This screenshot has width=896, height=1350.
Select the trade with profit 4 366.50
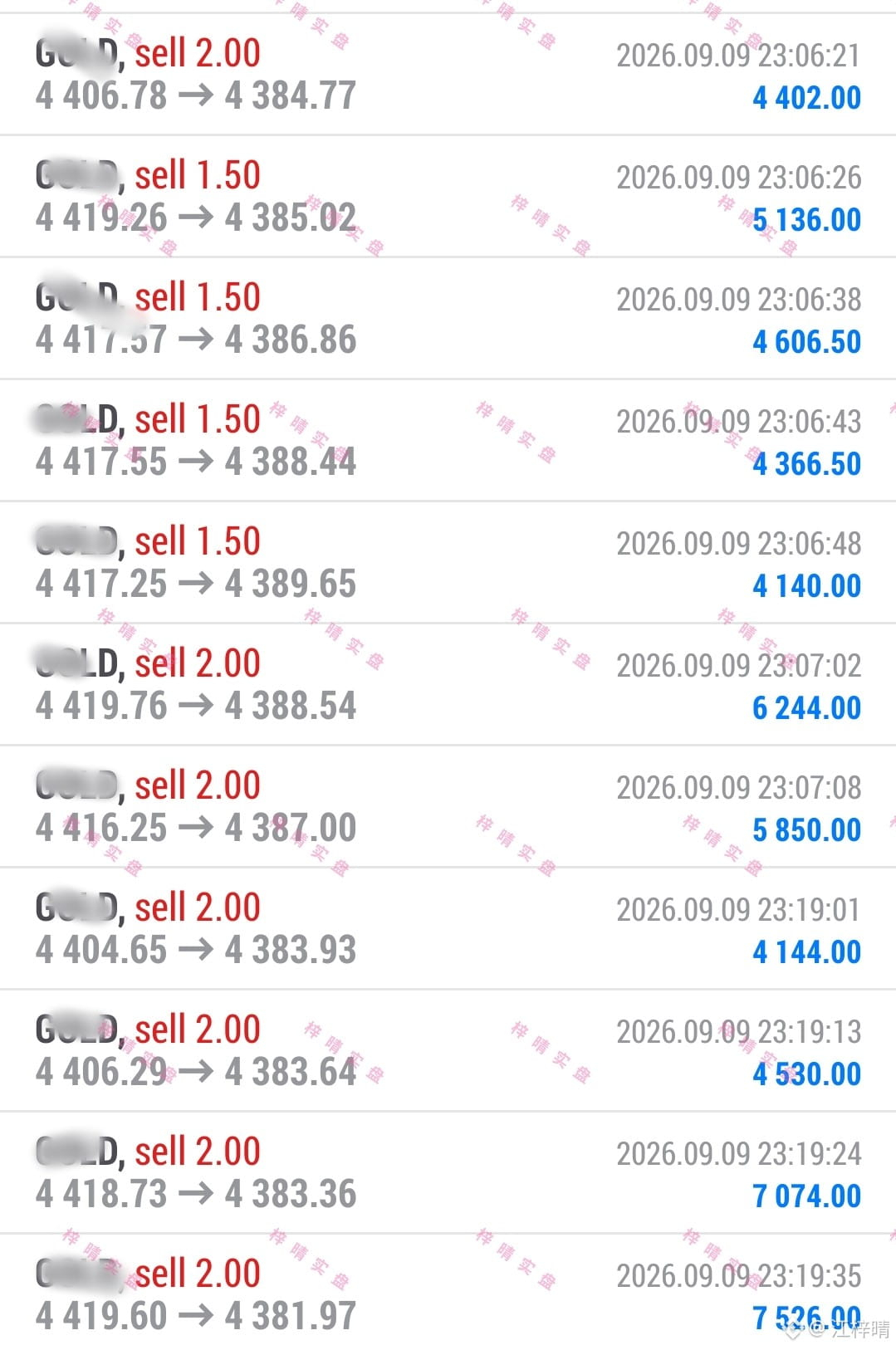point(448,440)
